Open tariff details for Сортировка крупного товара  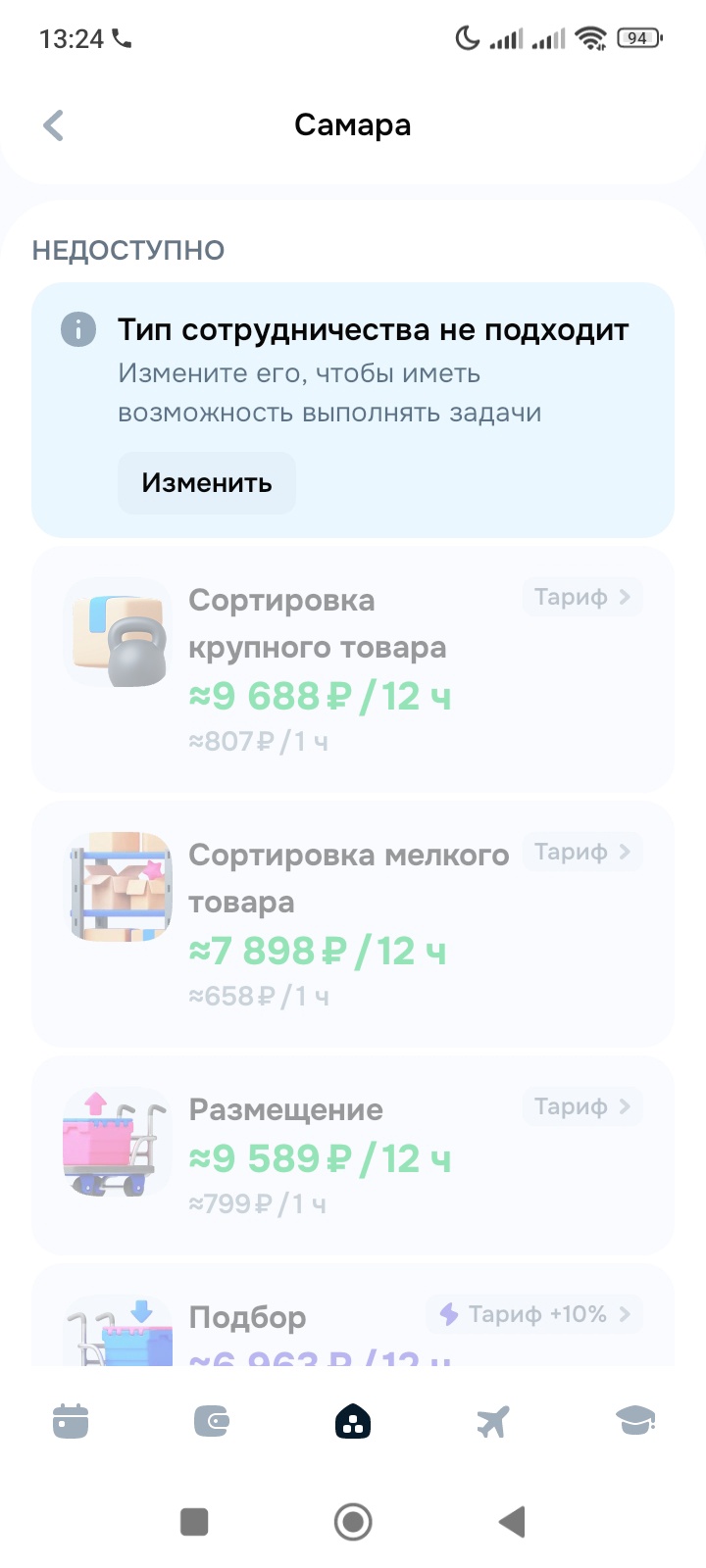pos(581,597)
